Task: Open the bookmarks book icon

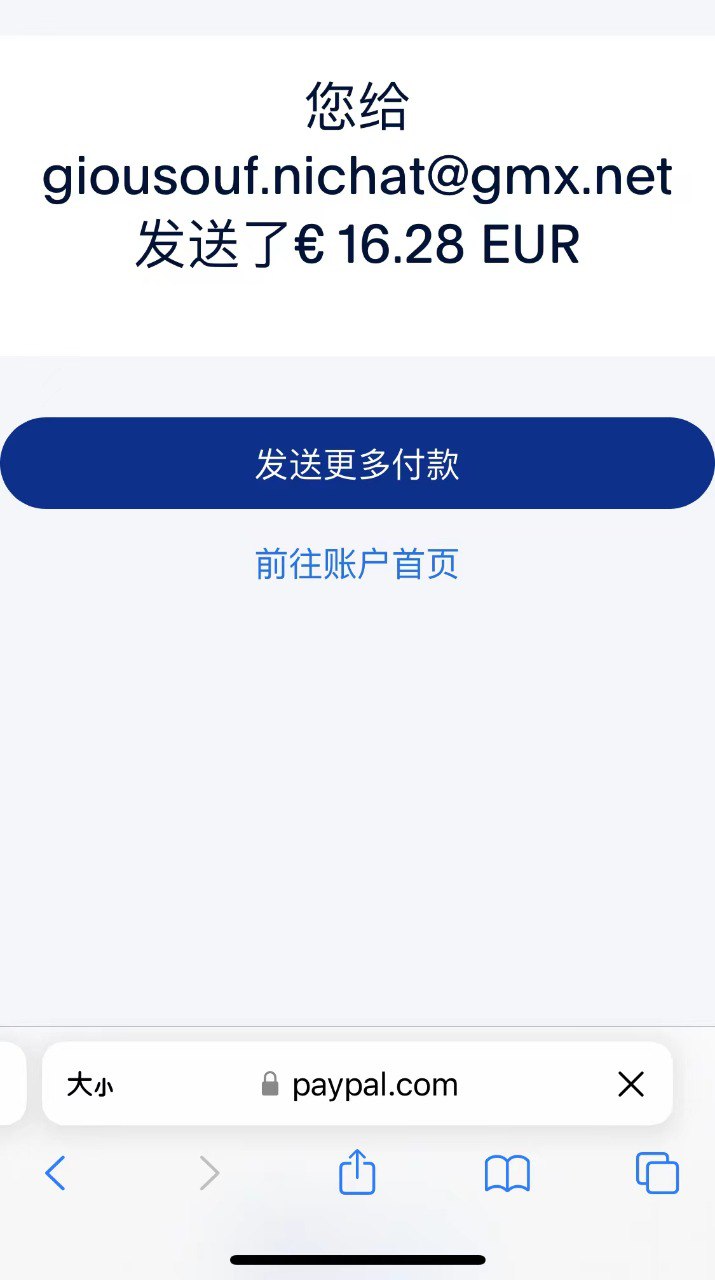Action: pyautogui.click(x=507, y=1173)
